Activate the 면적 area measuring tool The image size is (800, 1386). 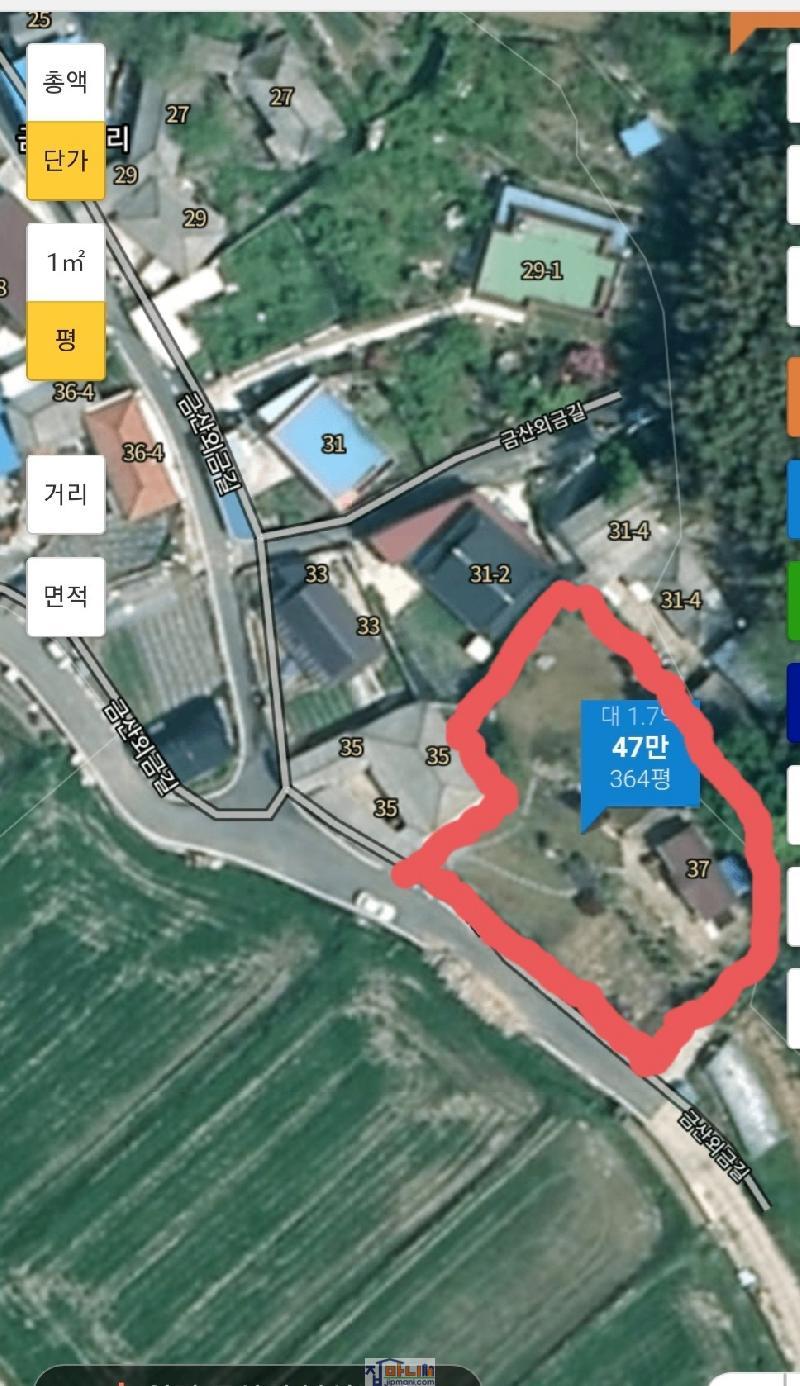(65, 596)
